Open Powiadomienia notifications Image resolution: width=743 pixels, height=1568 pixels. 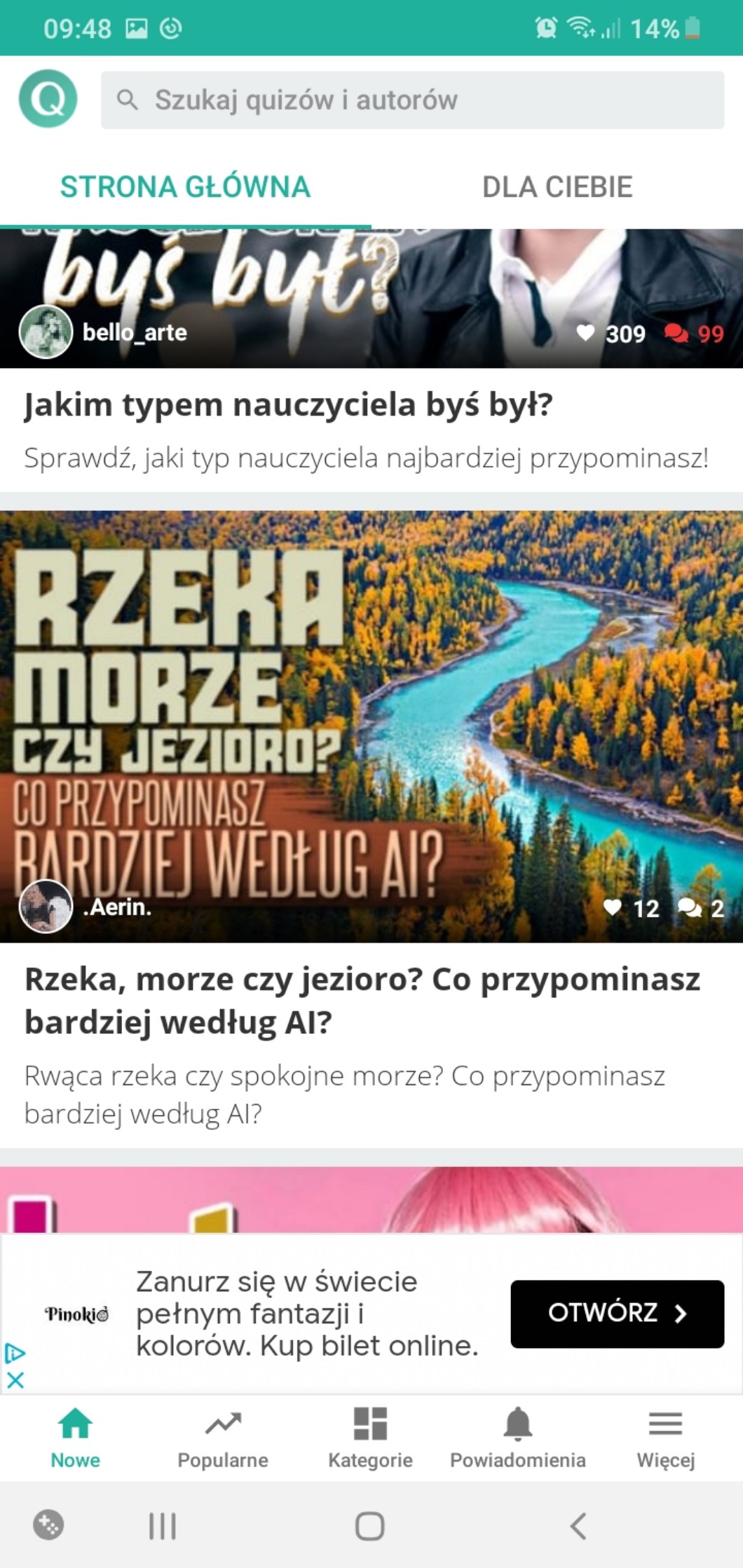pyautogui.click(x=518, y=1438)
